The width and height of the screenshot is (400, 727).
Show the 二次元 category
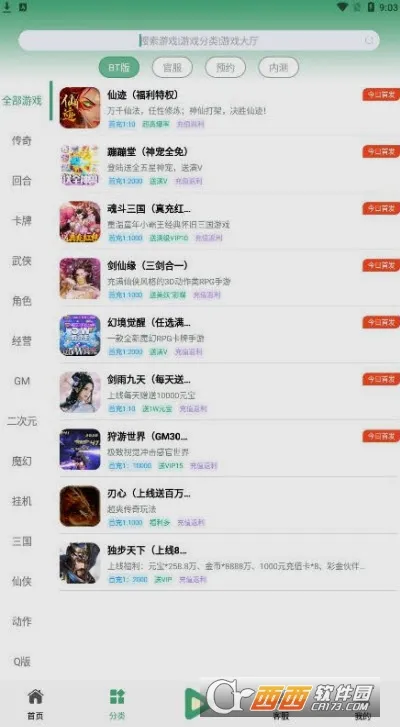click(x=22, y=421)
